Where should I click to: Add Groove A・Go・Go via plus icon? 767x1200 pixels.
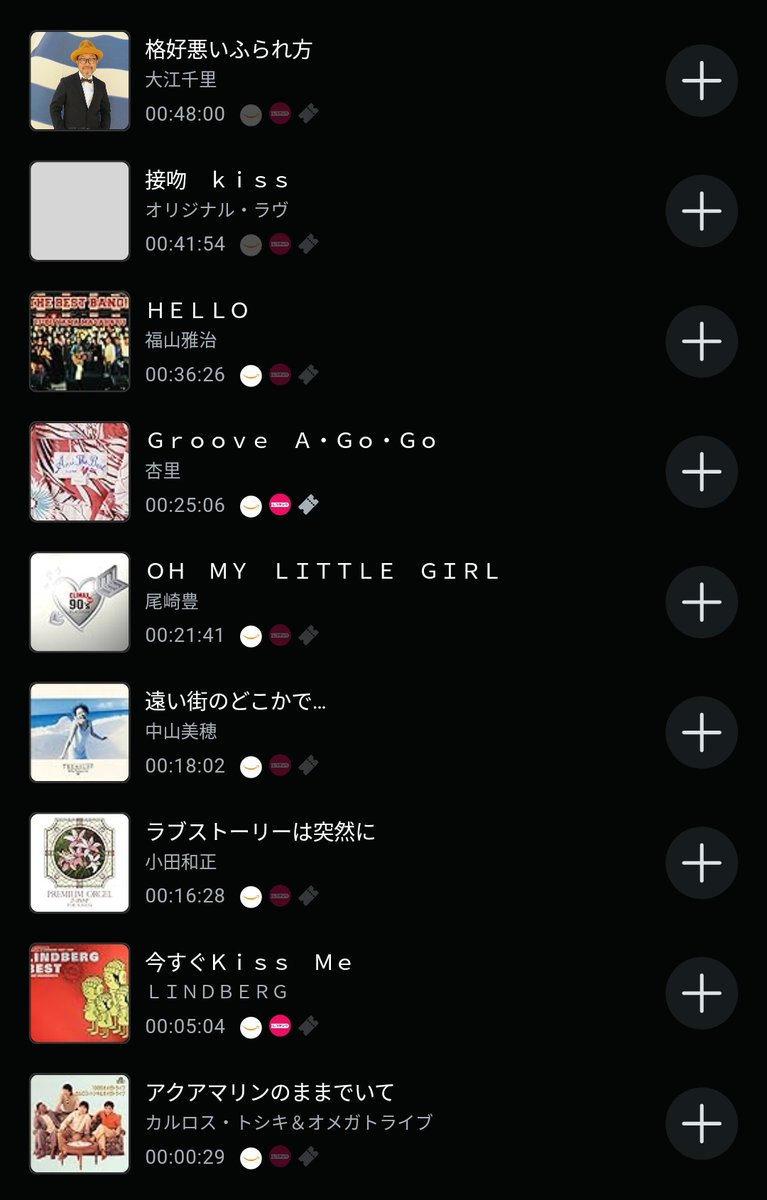[x=701, y=472]
